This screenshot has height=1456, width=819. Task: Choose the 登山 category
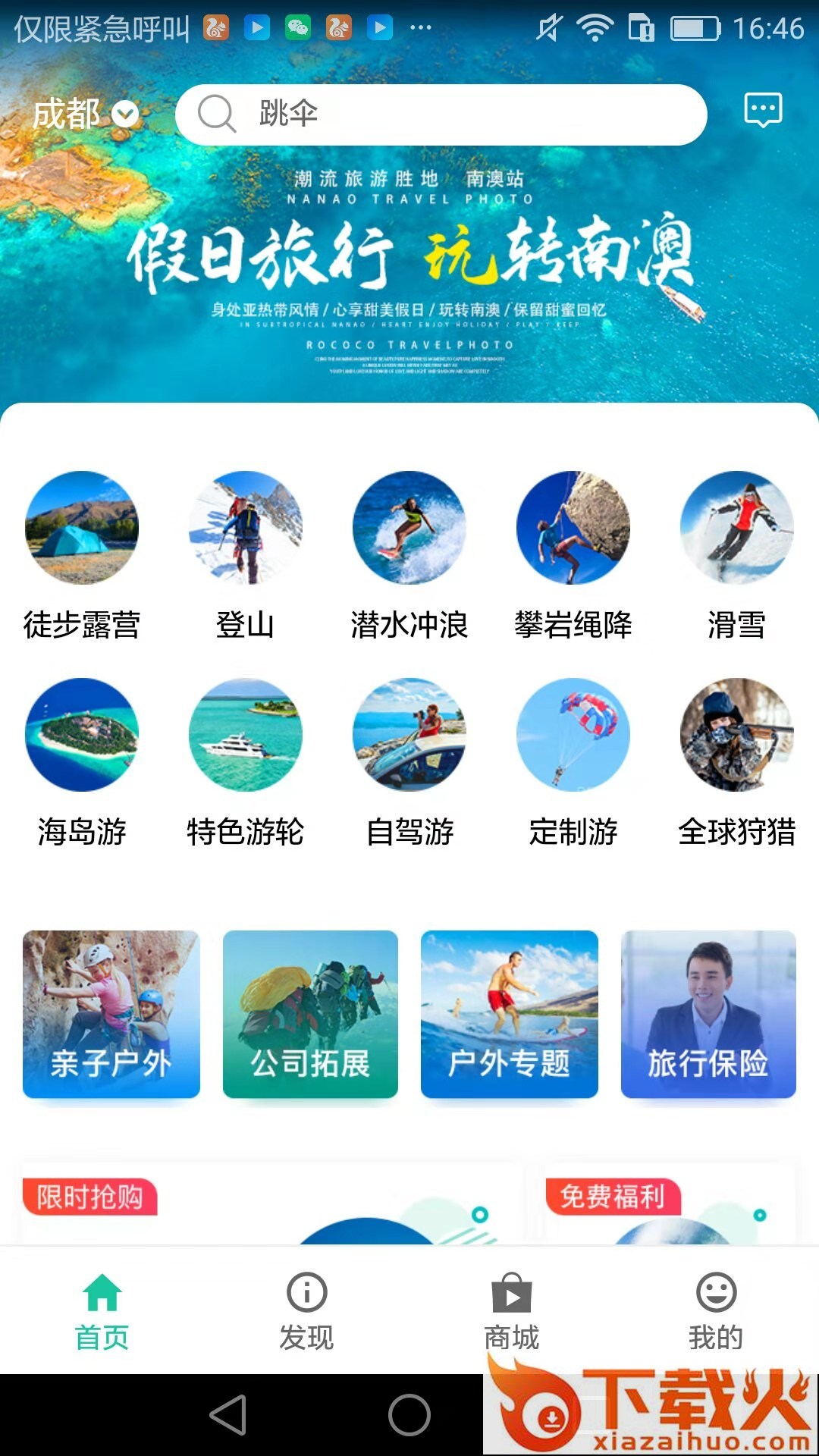[x=245, y=555]
